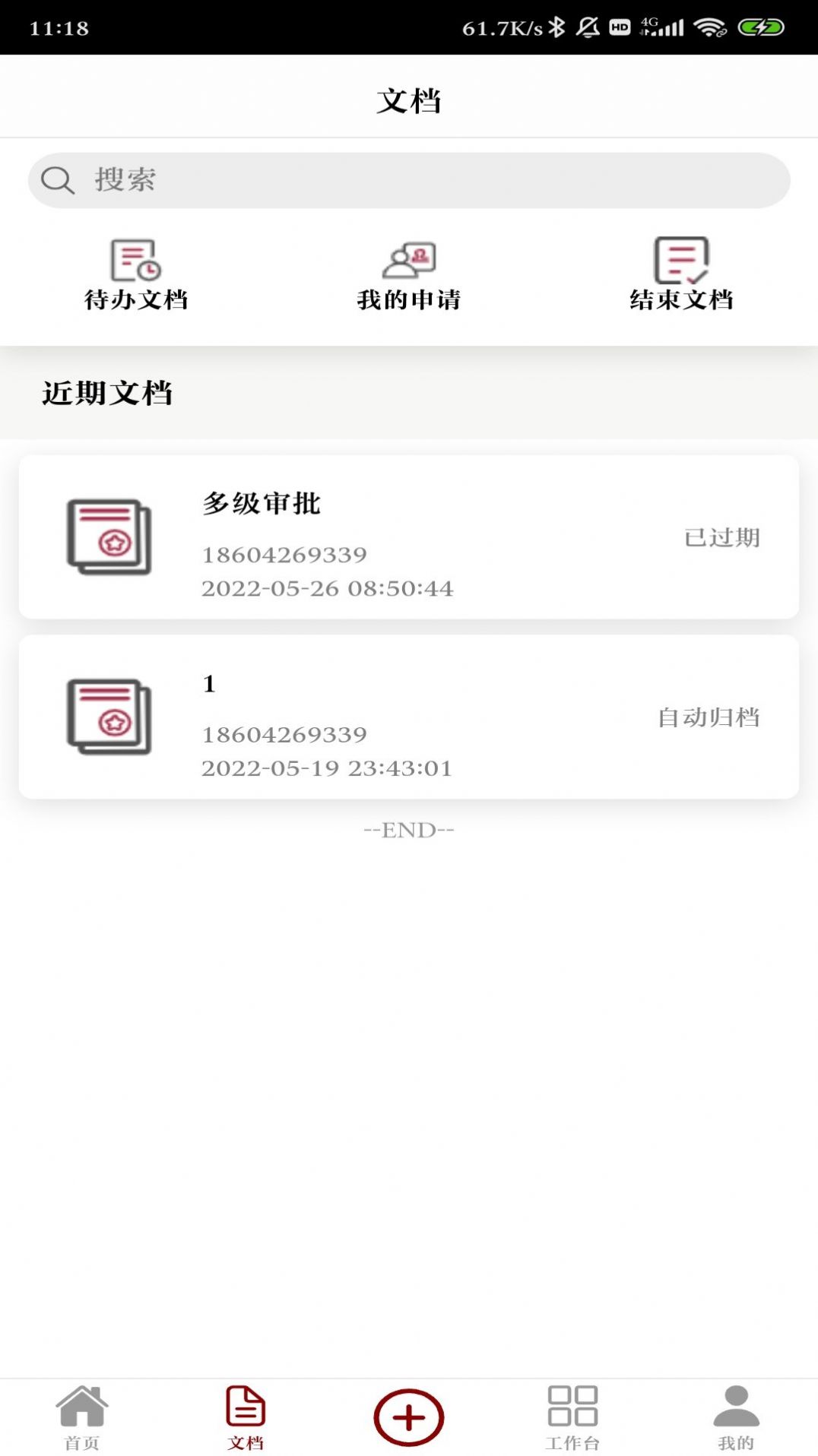
Task: Go to the 工作台 workbench tab
Action: 572,1416
